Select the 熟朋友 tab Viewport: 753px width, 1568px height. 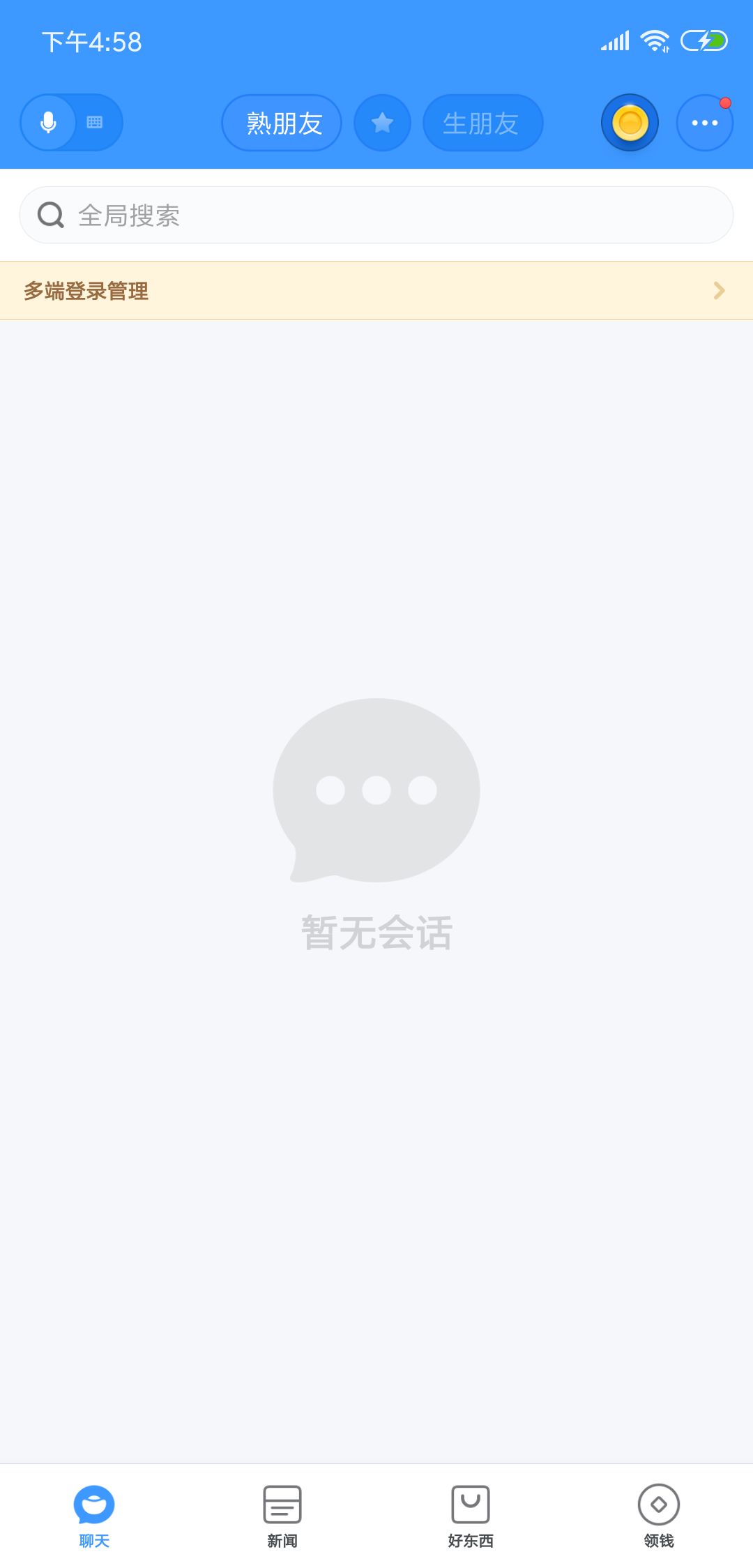(282, 123)
